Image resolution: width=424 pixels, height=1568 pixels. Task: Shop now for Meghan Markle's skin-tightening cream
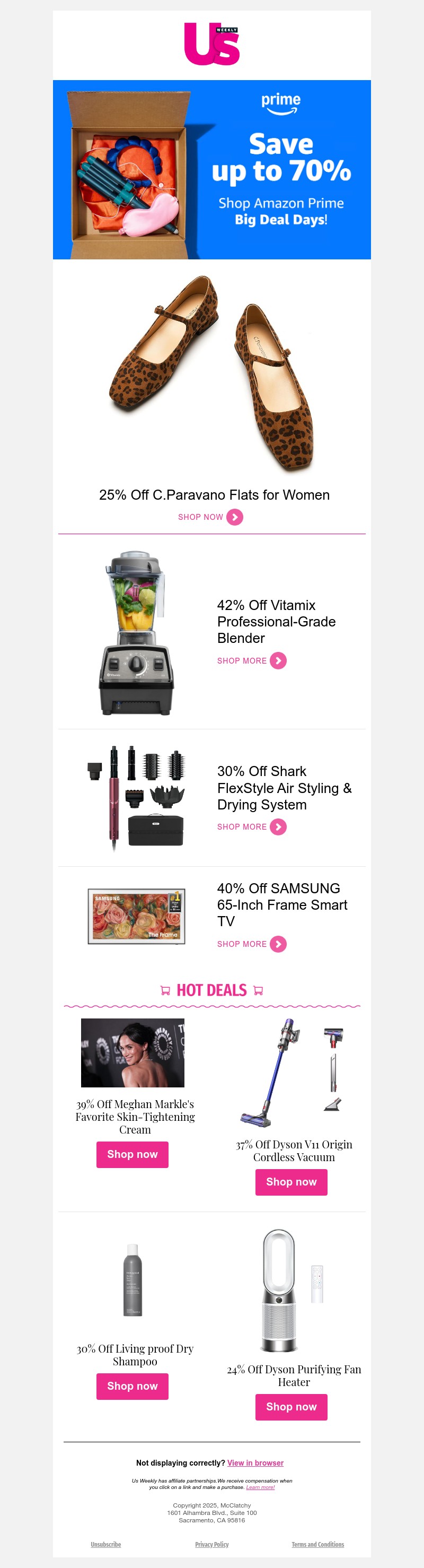pos(132,1155)
